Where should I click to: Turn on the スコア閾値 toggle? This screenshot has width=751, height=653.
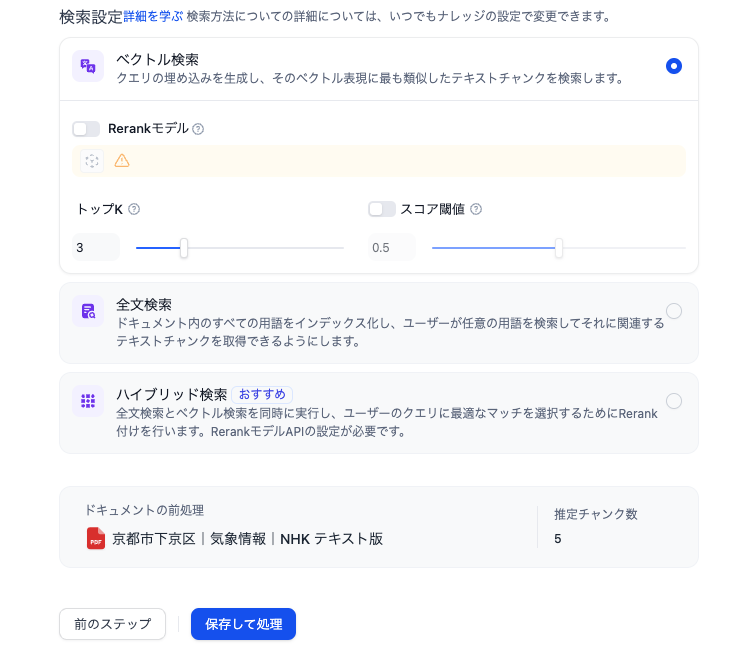[382, 209]
